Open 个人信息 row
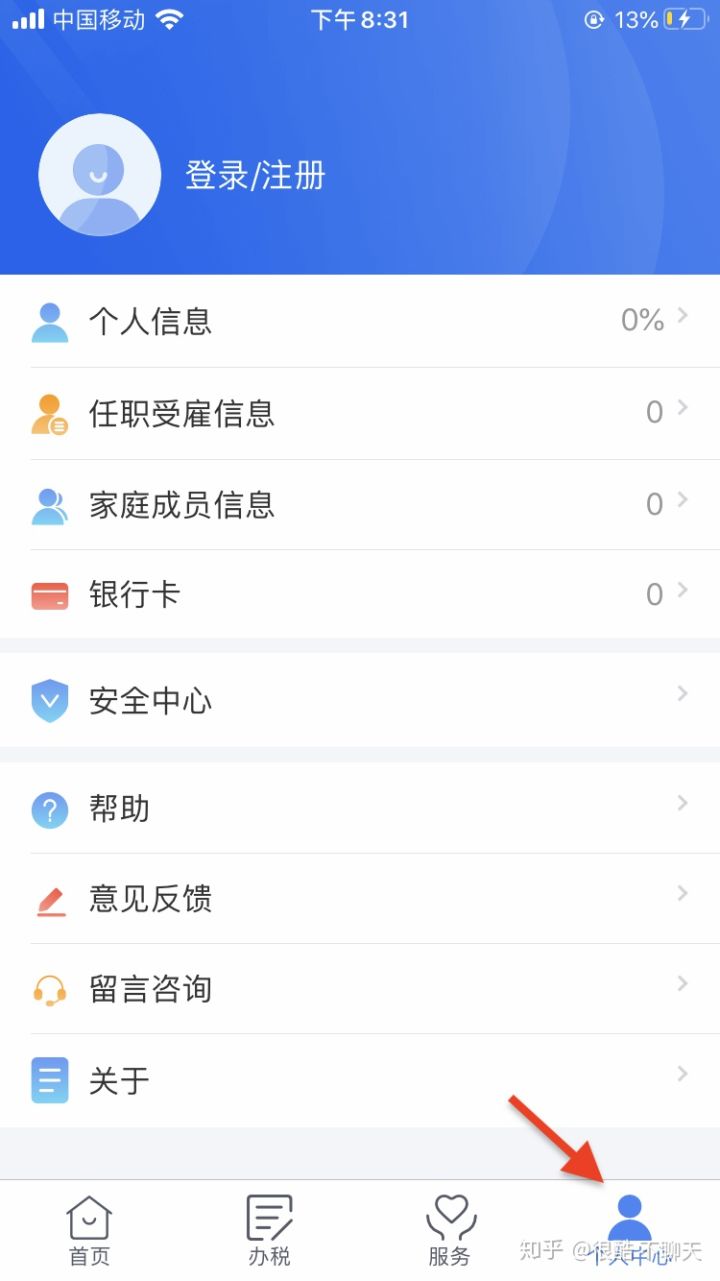 (x=360, y=321)
